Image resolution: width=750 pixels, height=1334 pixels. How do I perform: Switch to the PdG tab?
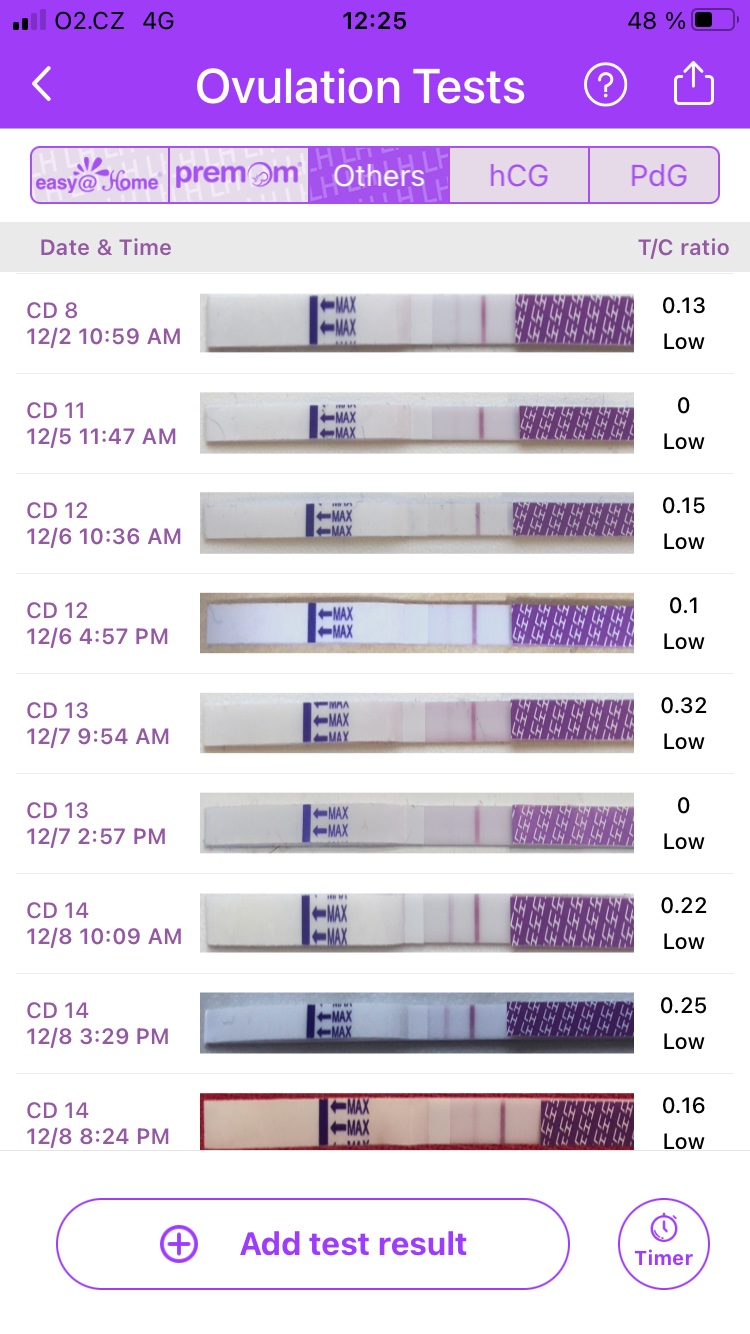658,176
